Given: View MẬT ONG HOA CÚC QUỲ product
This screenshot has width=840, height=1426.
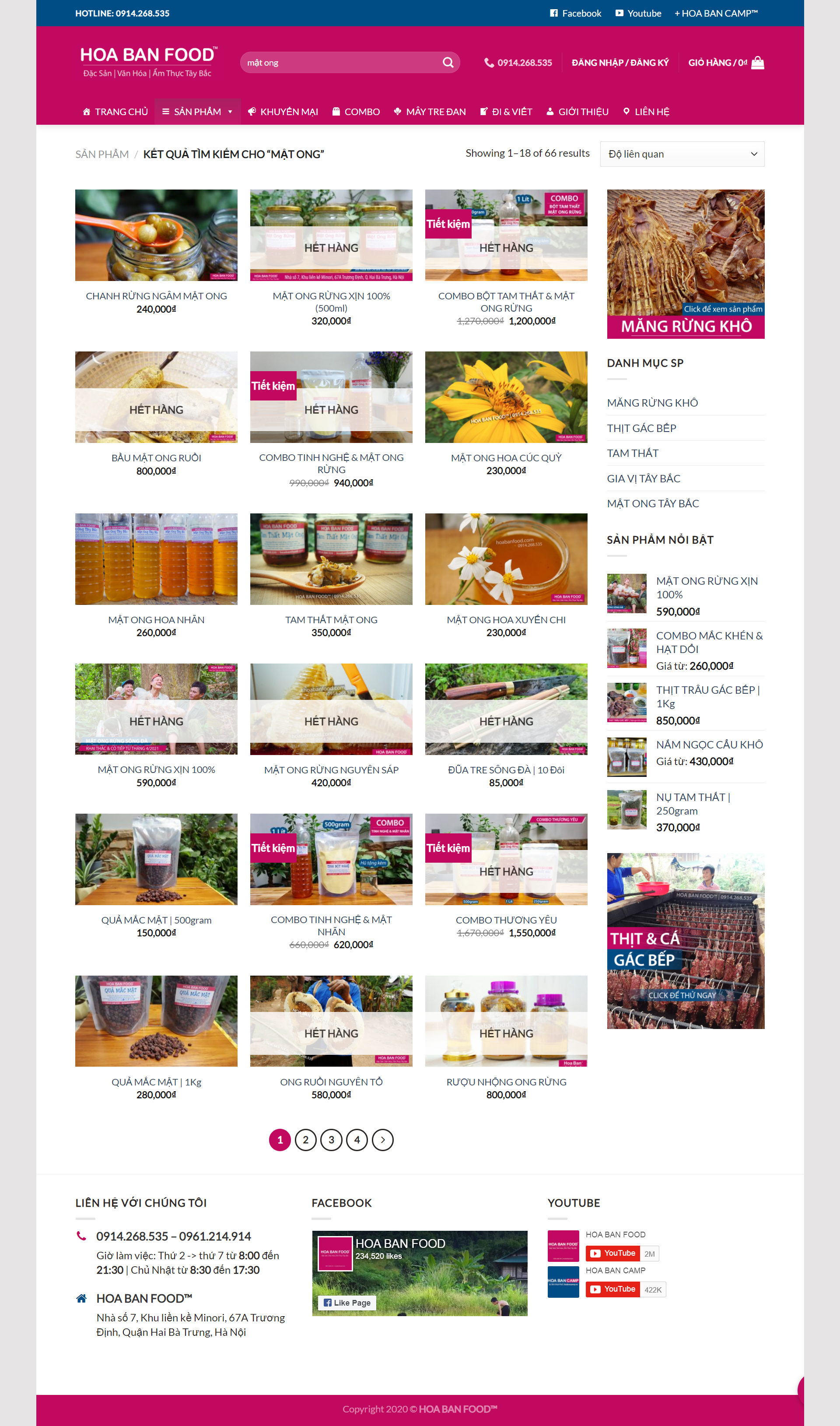Looking at the screenshot, I should pyautogui.click(x=505, y=457).
